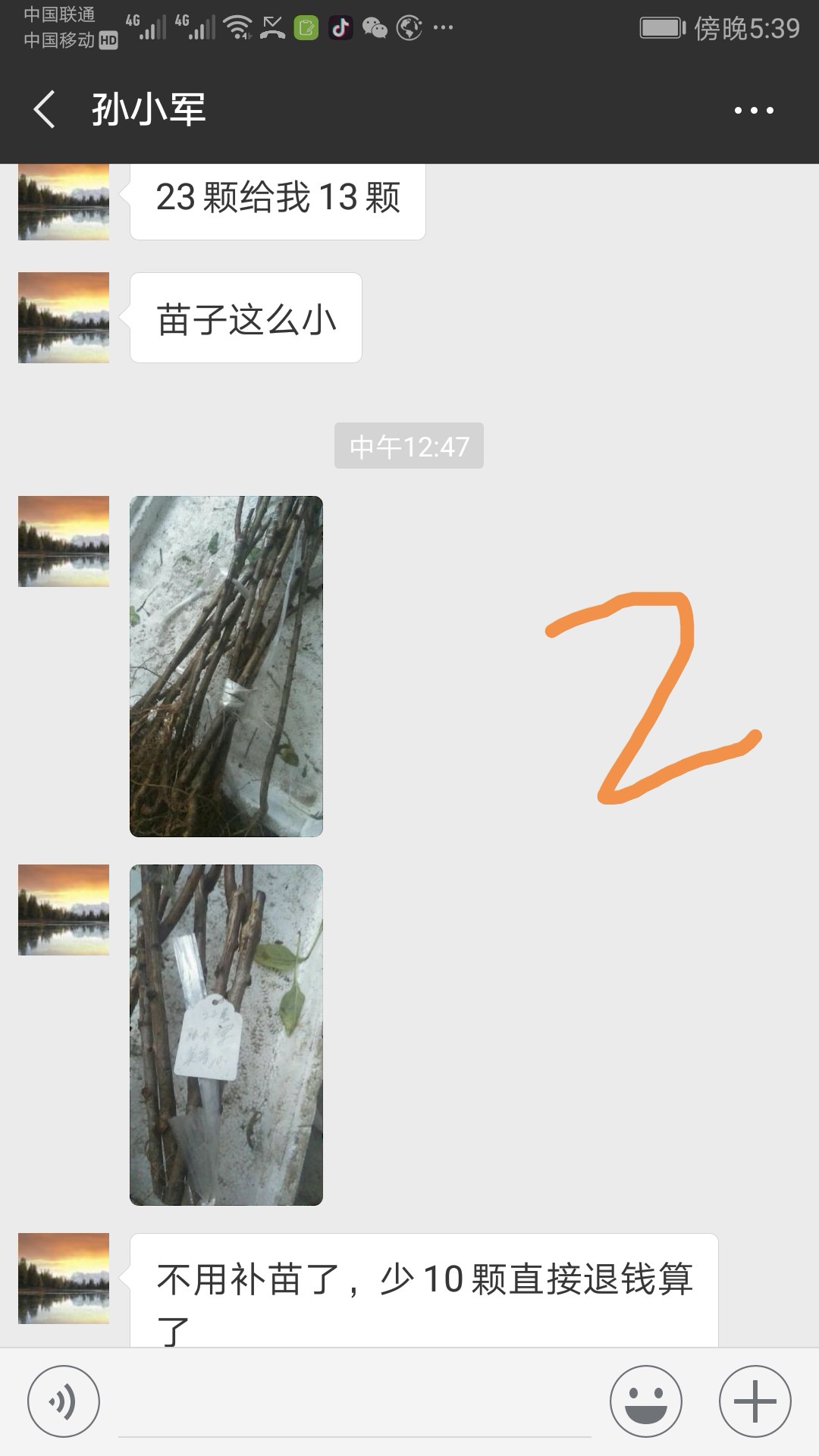Open the seedling bundle photo with tape

[226, 667]
